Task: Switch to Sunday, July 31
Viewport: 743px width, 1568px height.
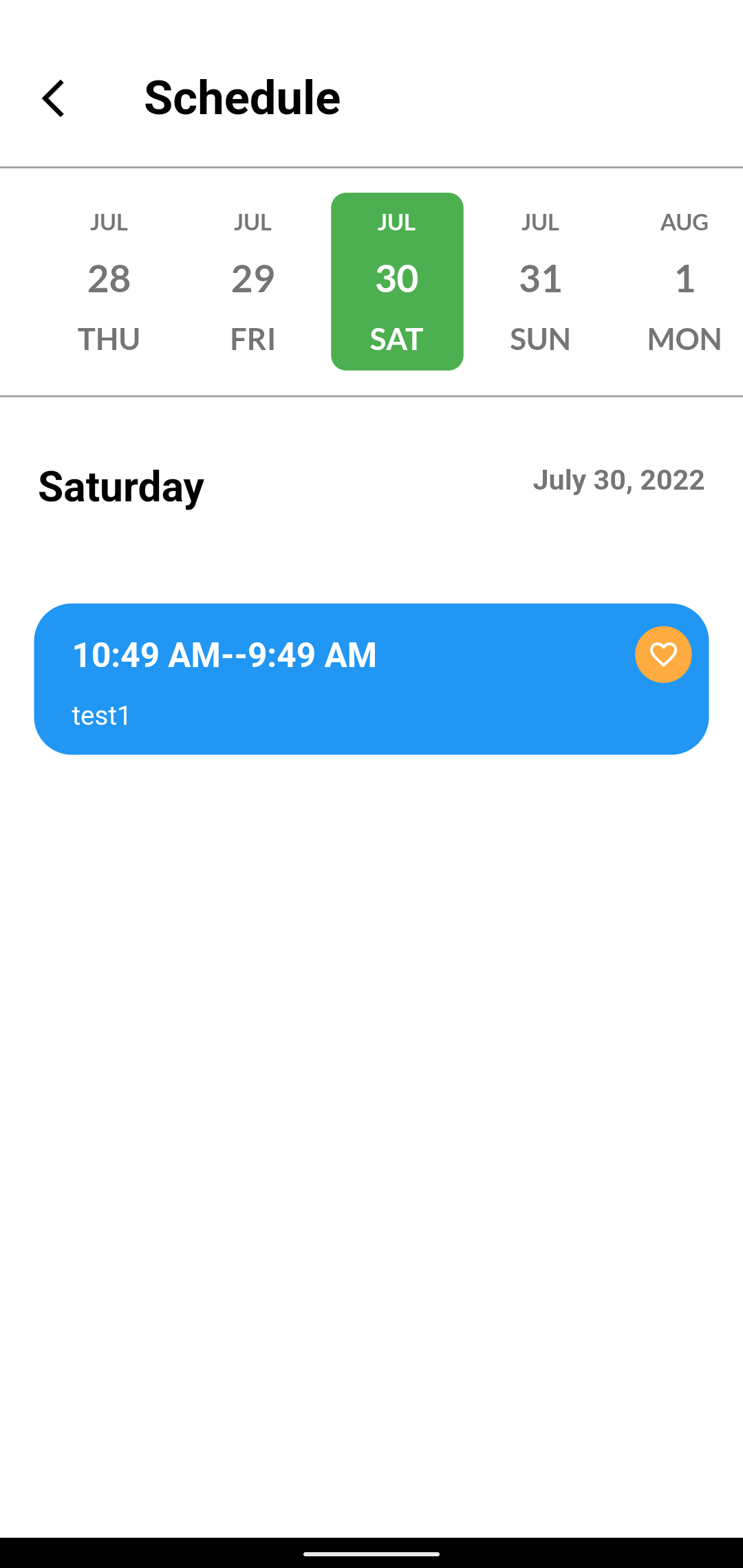Action: [x=540, y=281]
